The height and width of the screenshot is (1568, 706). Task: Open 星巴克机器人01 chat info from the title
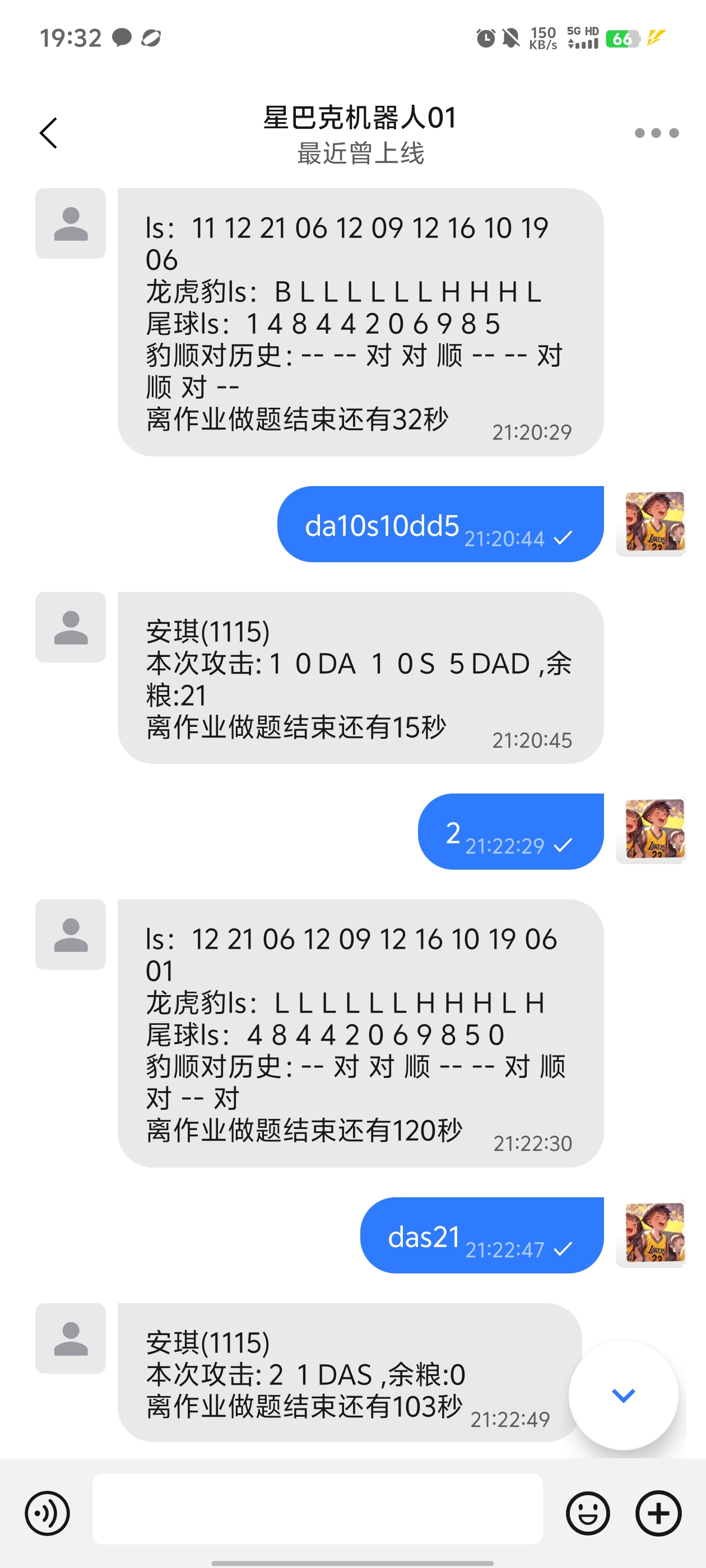[360, 118]
